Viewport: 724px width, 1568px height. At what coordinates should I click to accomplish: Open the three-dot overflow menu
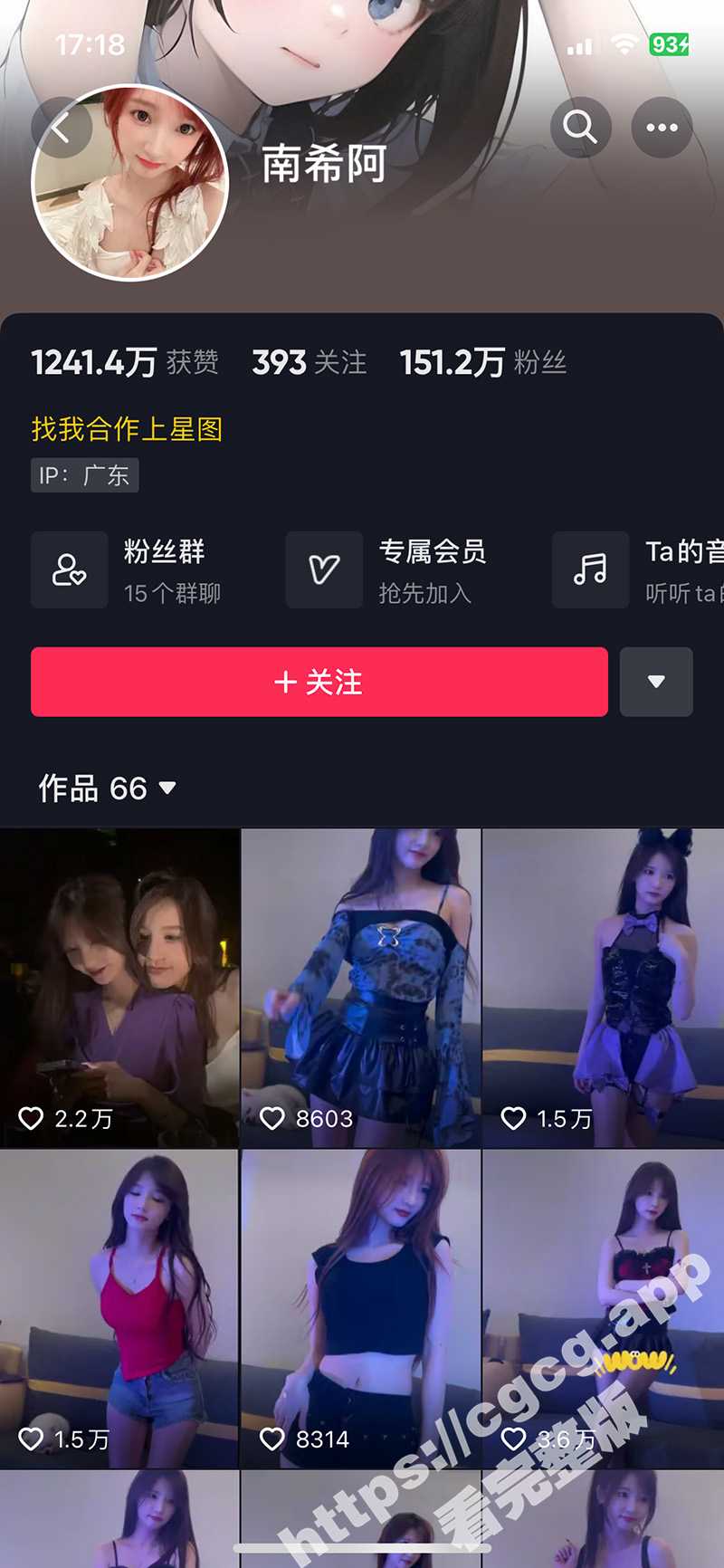pyautogui.click(x=662, y=128)
